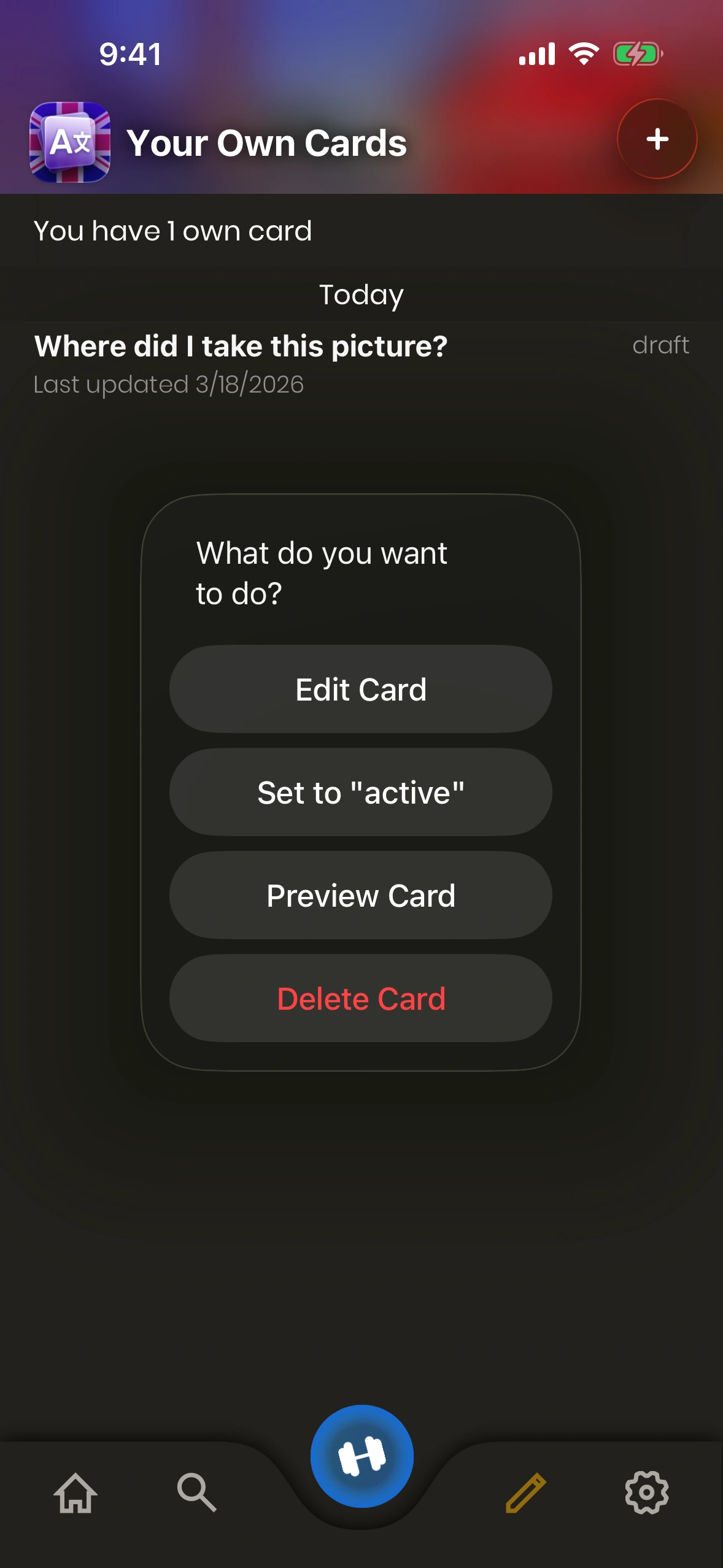Tap the blue dumbbell practice button
723x1568 pixels.
click(361, 1456)
